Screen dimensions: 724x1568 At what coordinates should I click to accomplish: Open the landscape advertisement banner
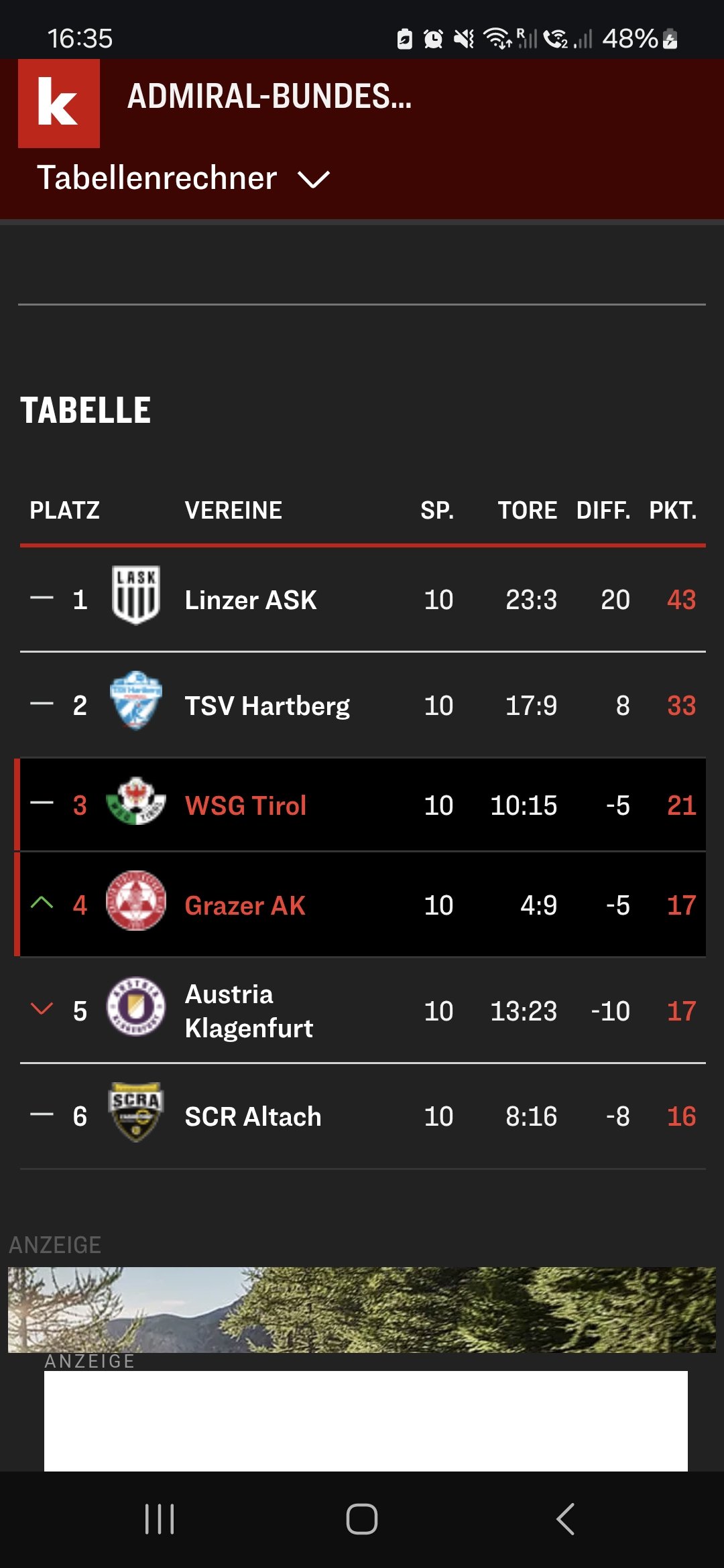[x=362, y=1309]
